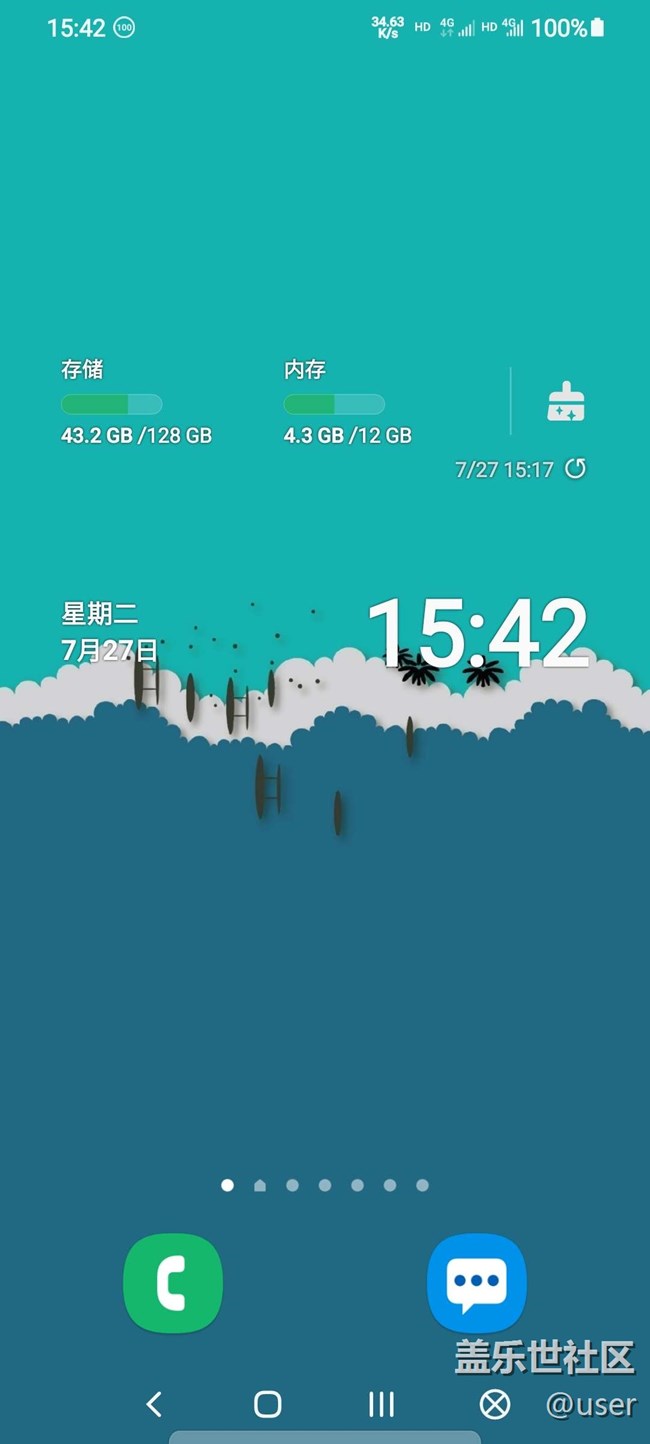Check the 存储 storage usage bar
650x1444 pixels.
click(x=111, y=404)
